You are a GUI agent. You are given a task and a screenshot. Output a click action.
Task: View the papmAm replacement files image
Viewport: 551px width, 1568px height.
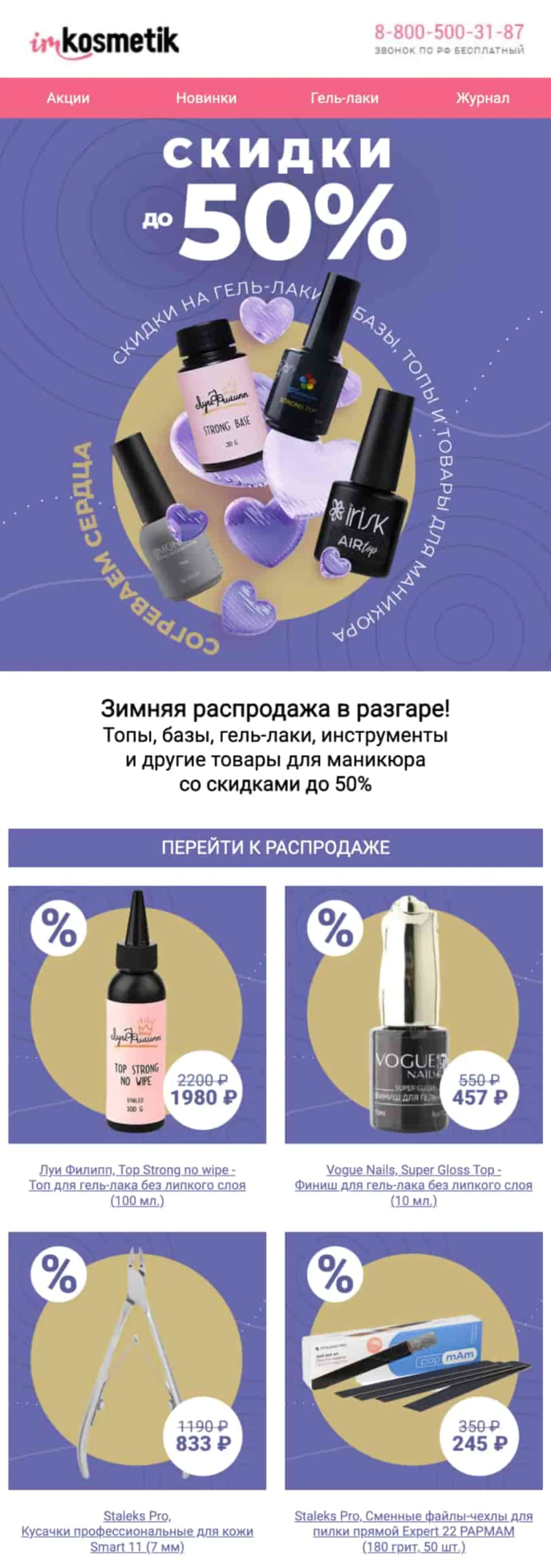(x=413, y=1360)
